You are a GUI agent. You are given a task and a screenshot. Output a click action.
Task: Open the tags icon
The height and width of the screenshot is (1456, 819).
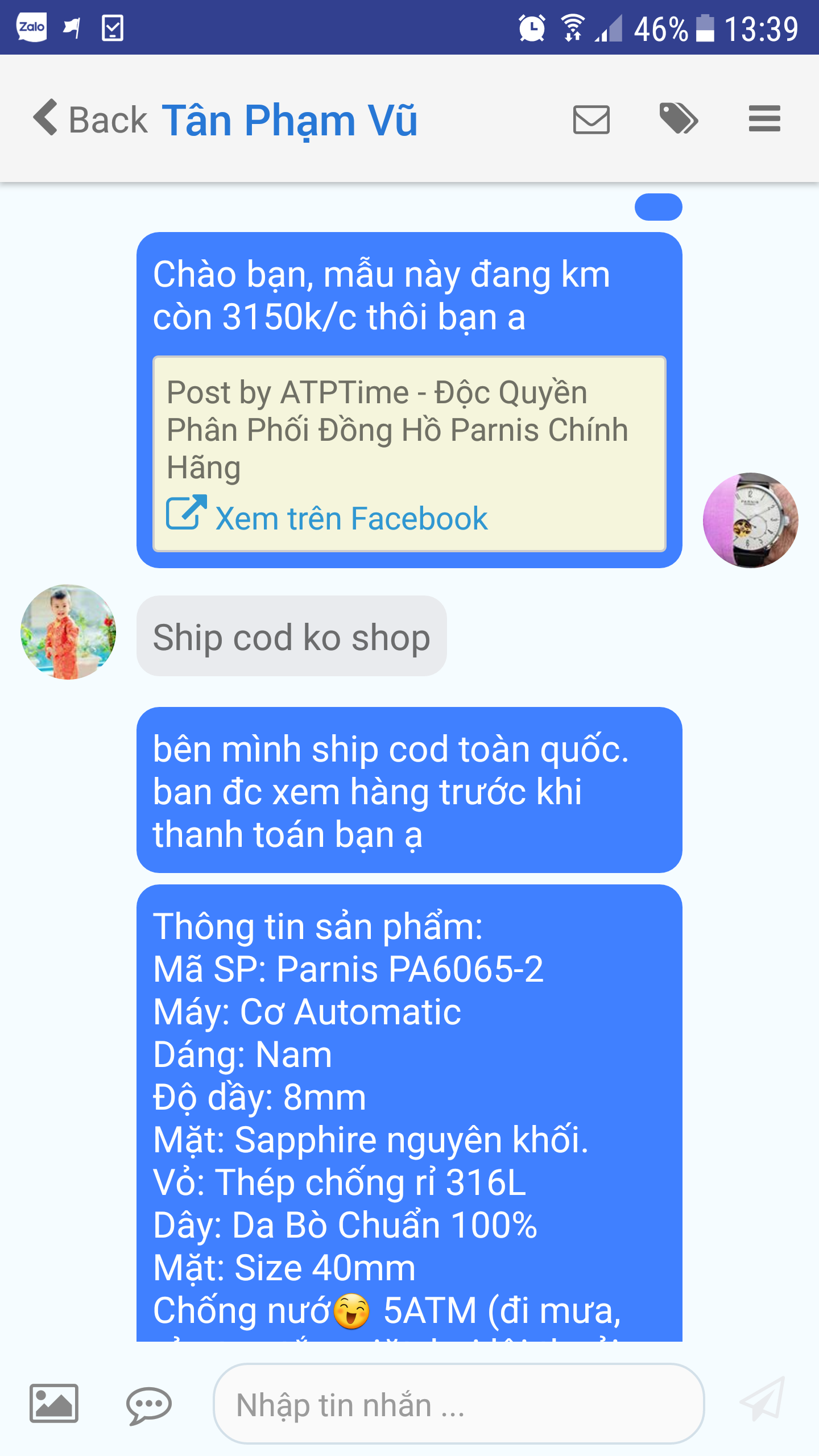point(679,118)
